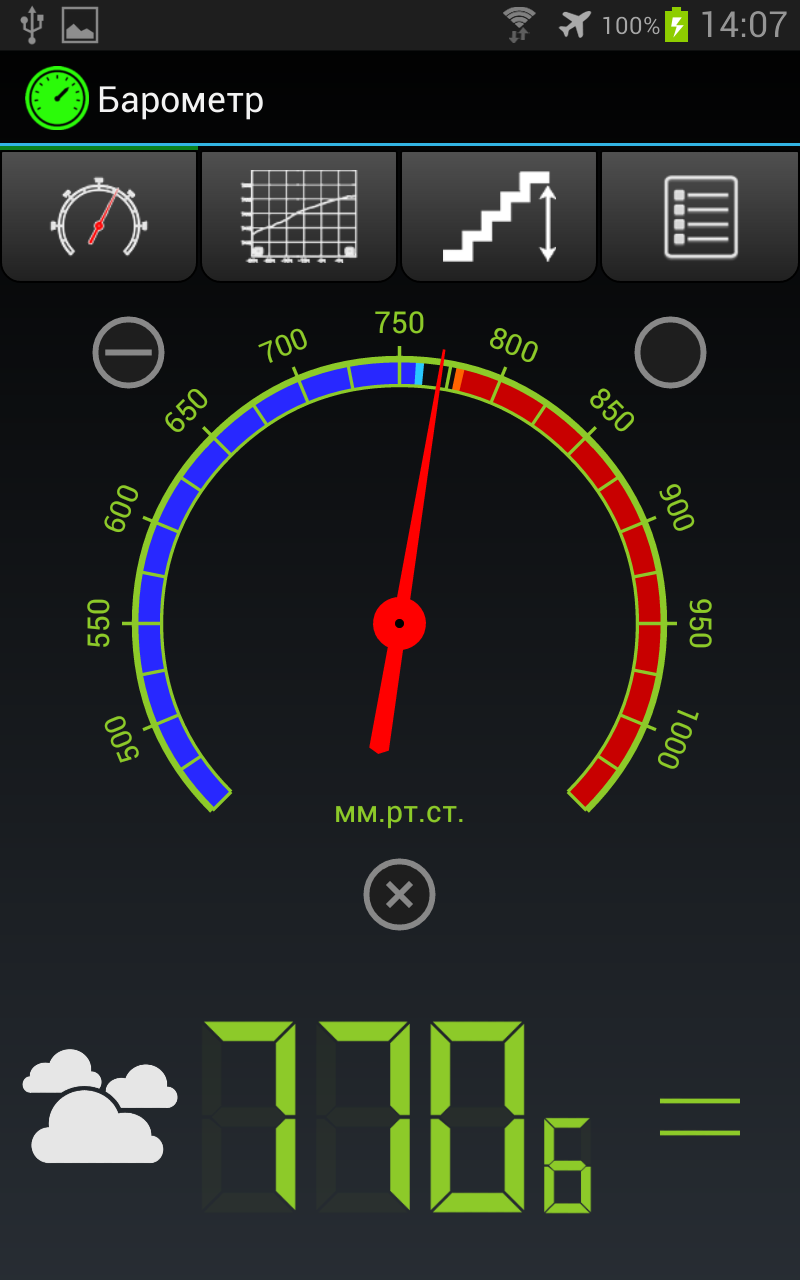Tap the empty circle button right of the gauge
The height and width of the screenshot is (1280, 800).
click(671, 352)
